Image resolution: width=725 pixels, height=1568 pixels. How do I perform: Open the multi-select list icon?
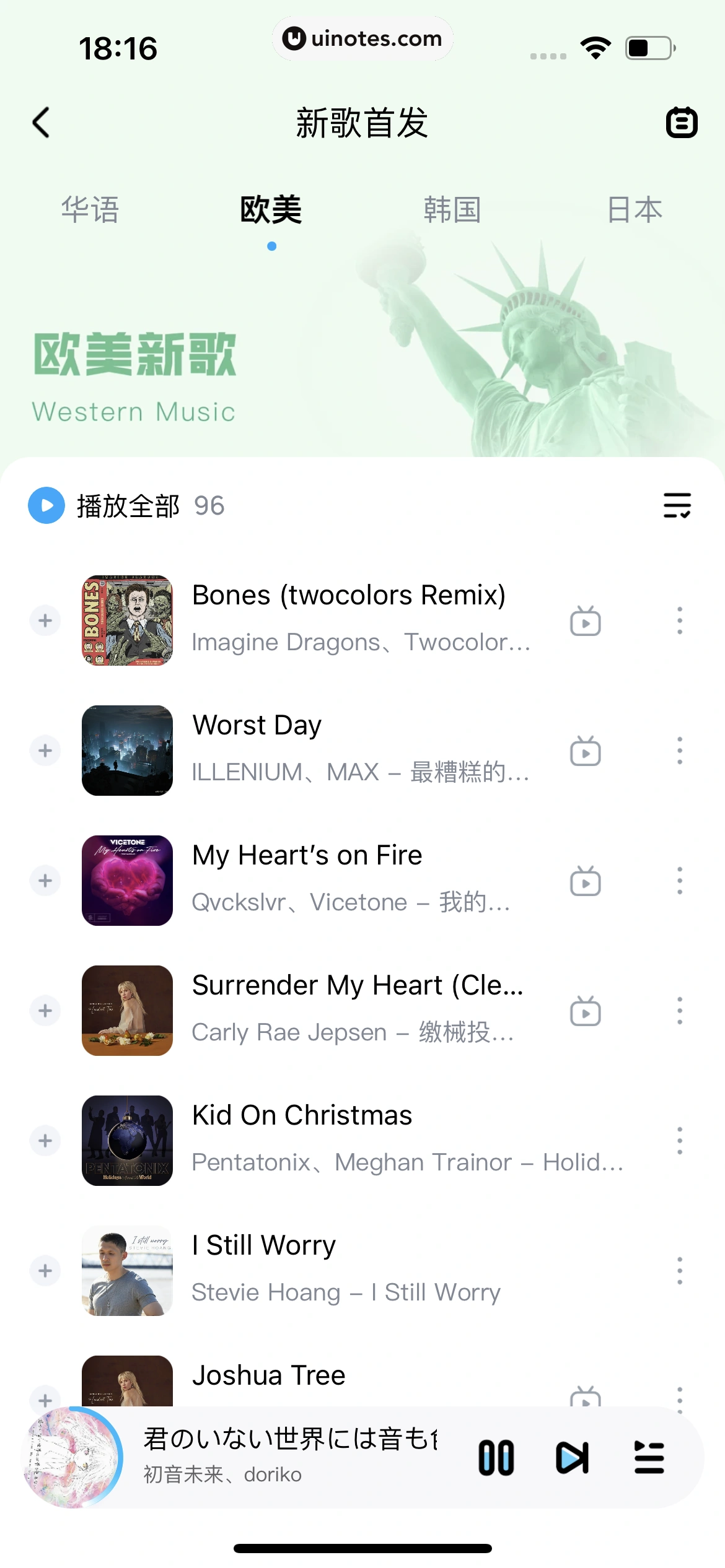(677, 505)
